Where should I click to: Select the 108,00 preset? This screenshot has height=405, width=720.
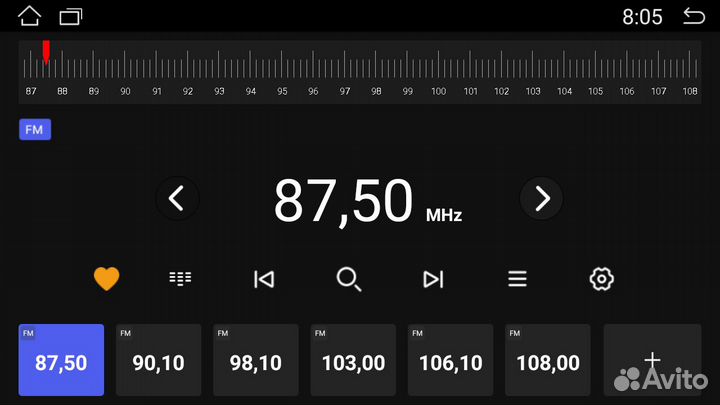coord(547,360)
